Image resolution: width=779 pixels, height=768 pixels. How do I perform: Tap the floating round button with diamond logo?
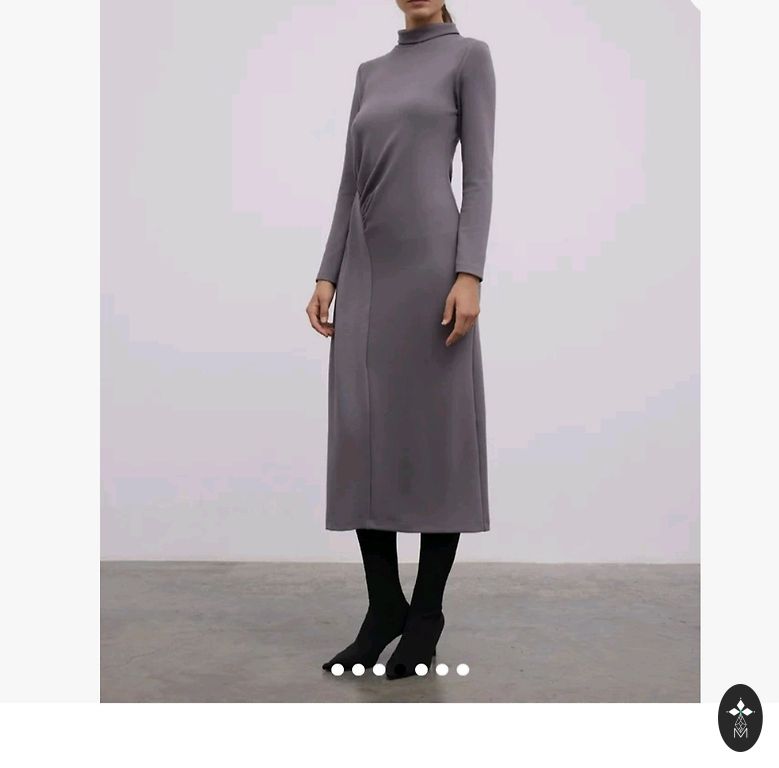(x=740, y=717)
